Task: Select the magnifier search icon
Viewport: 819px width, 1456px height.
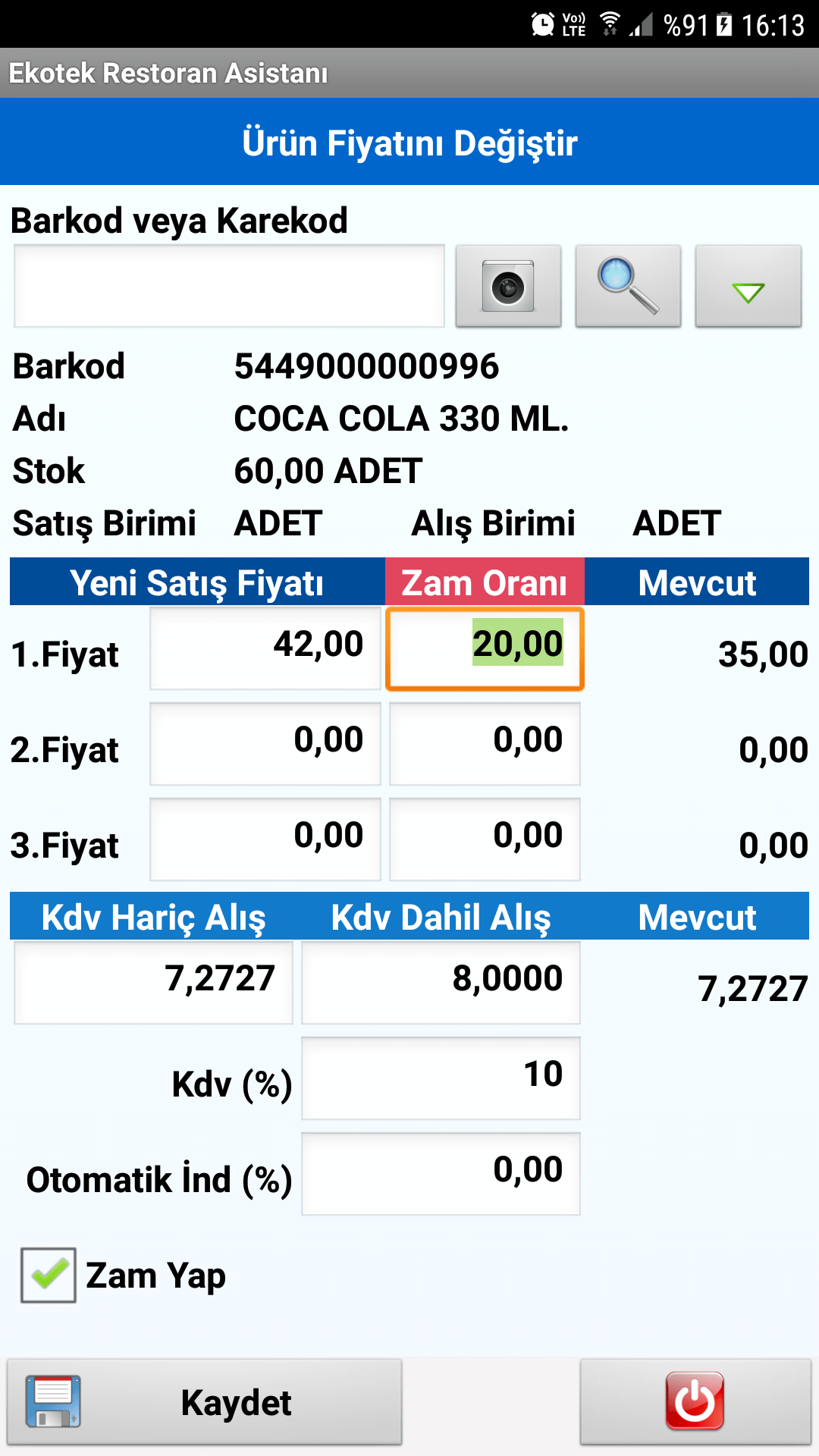Action: coord(627,286)
